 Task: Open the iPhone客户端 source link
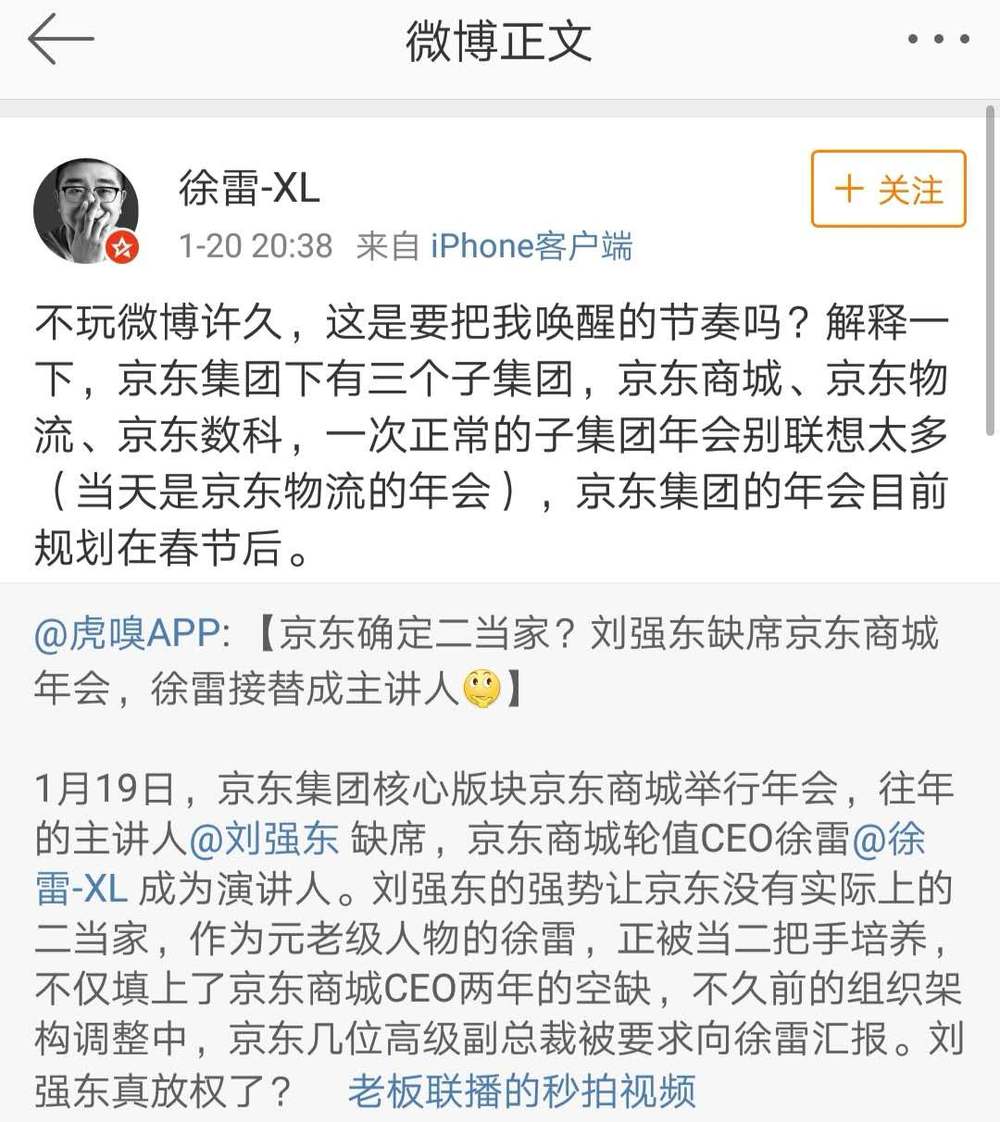(x=531, y=245)
